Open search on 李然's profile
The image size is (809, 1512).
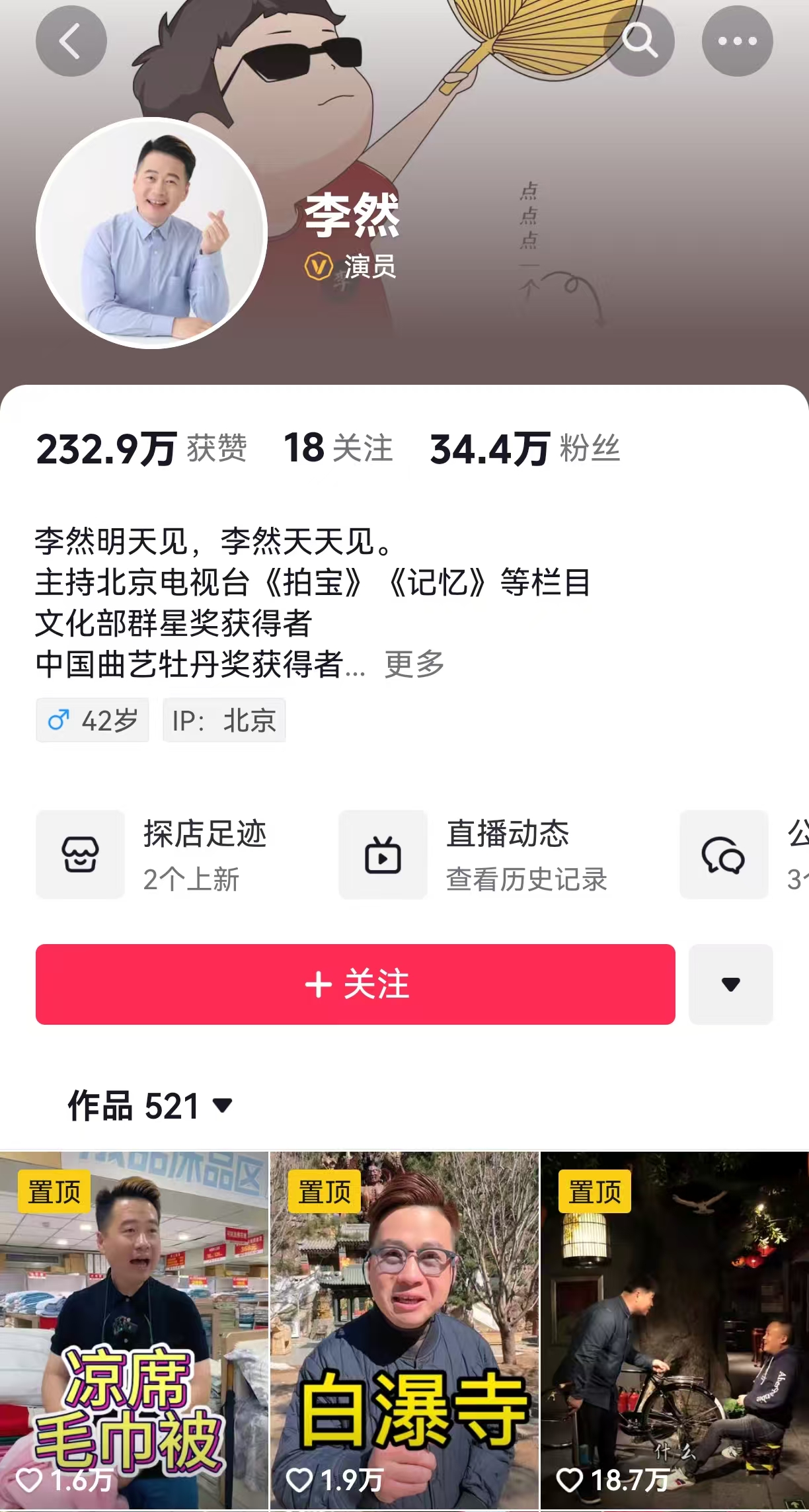639,41
